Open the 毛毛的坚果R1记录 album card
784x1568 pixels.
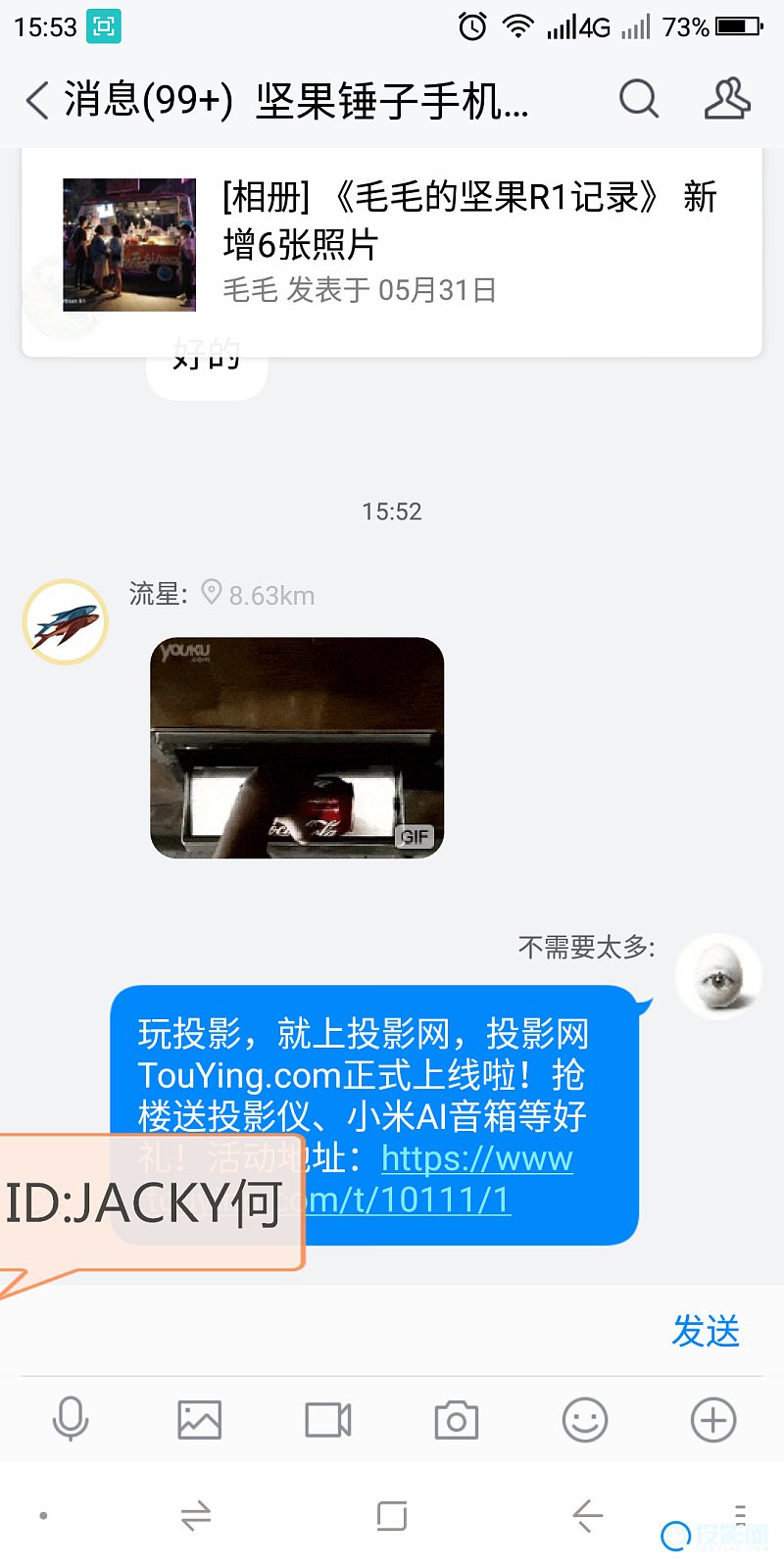[392, 245]
